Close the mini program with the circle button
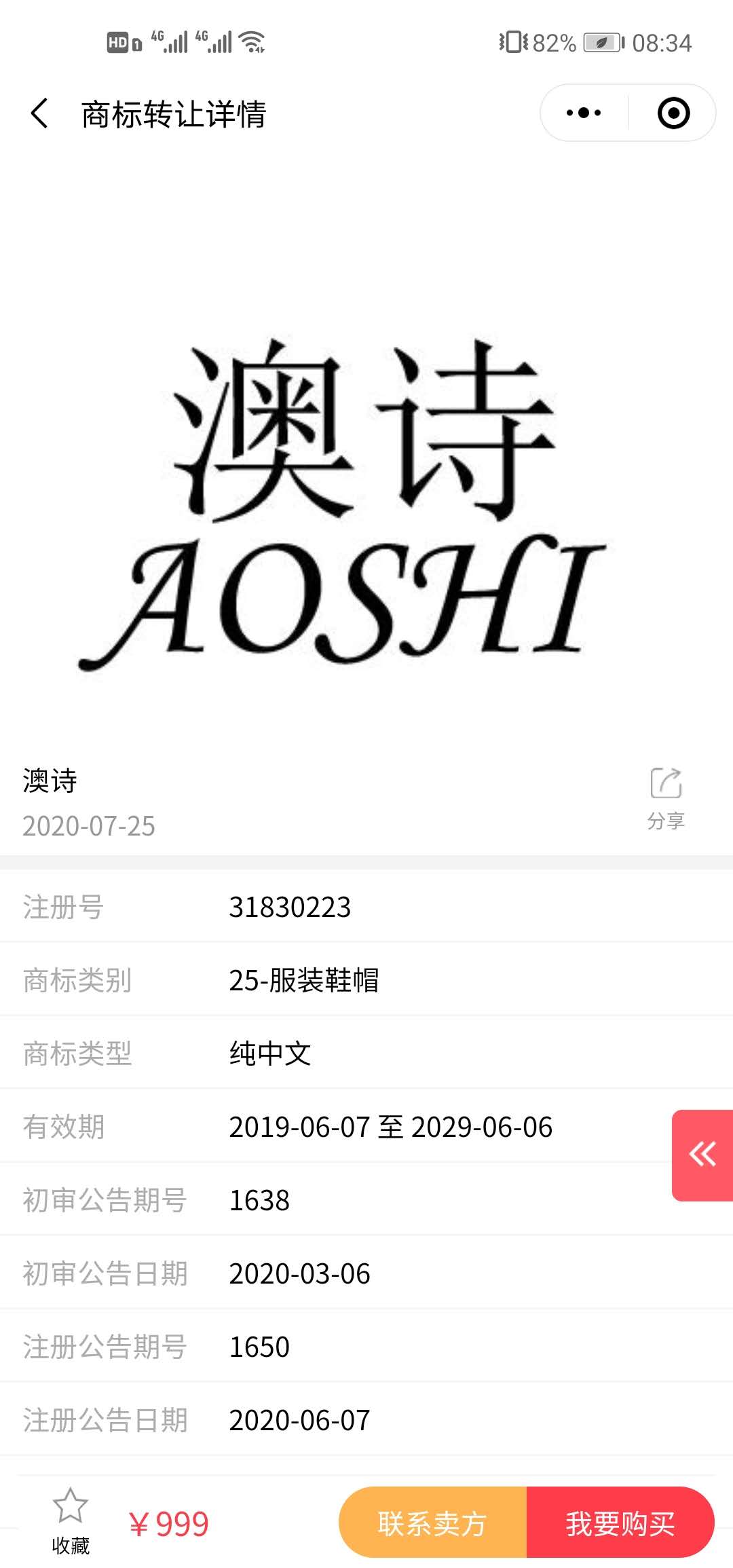This screenshot has width=733, height=1568. 673,113
